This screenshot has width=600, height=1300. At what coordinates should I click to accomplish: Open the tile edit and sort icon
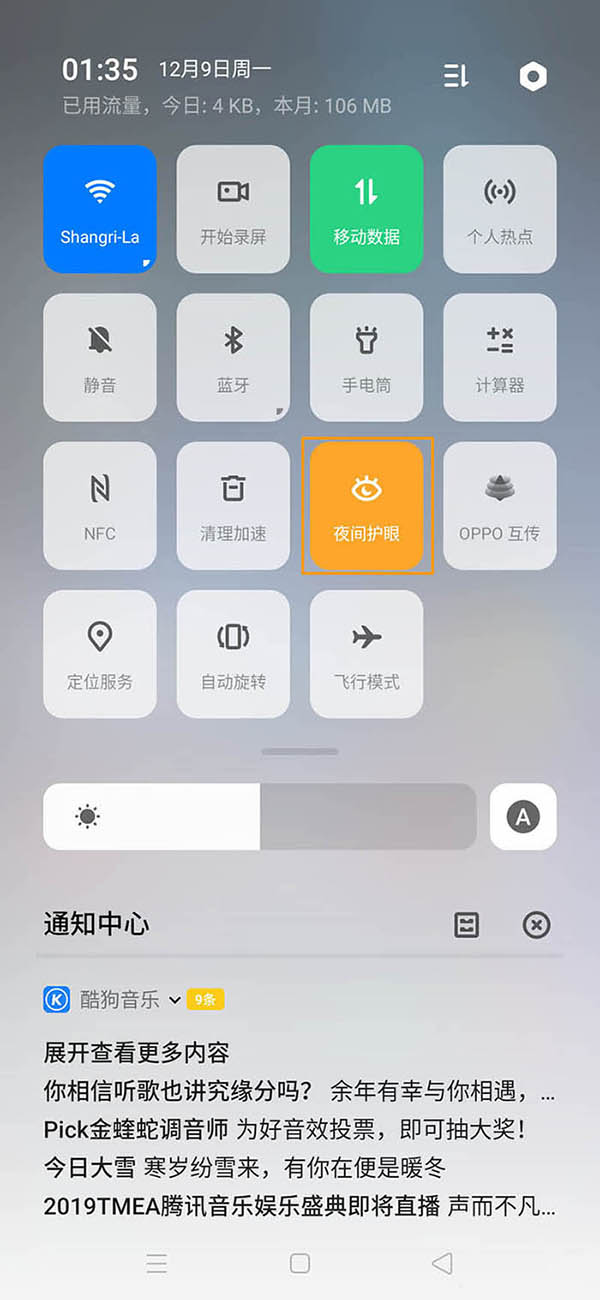456,76
